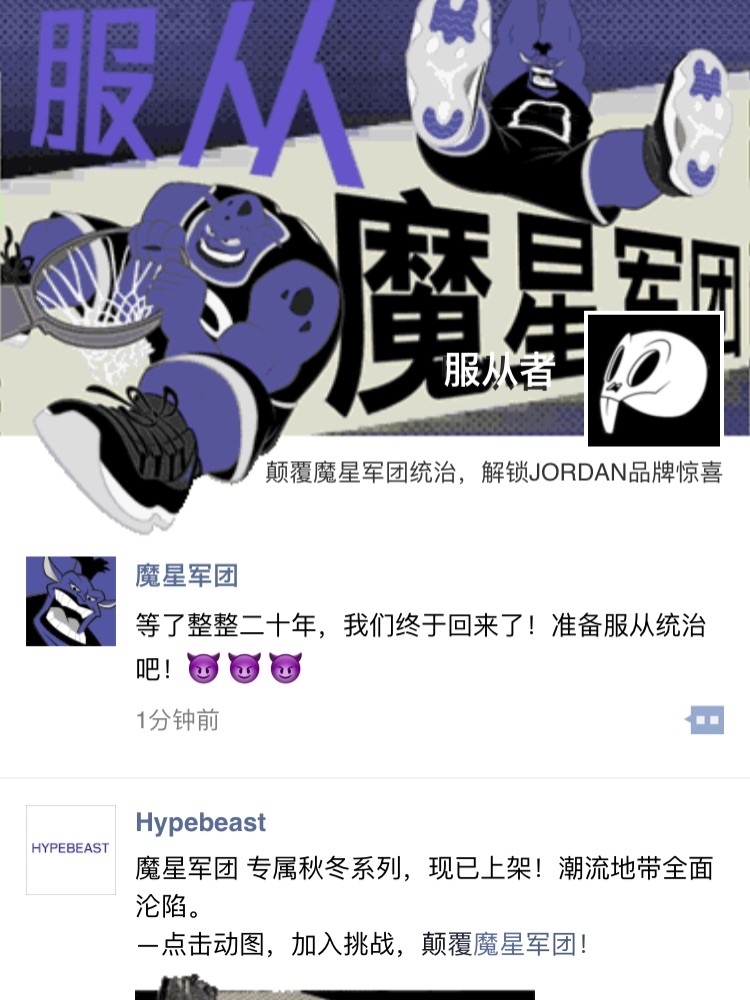Open 魔星军团's avatar
Viewport: 750px width, 1000px height.
(x=71, y=601)
